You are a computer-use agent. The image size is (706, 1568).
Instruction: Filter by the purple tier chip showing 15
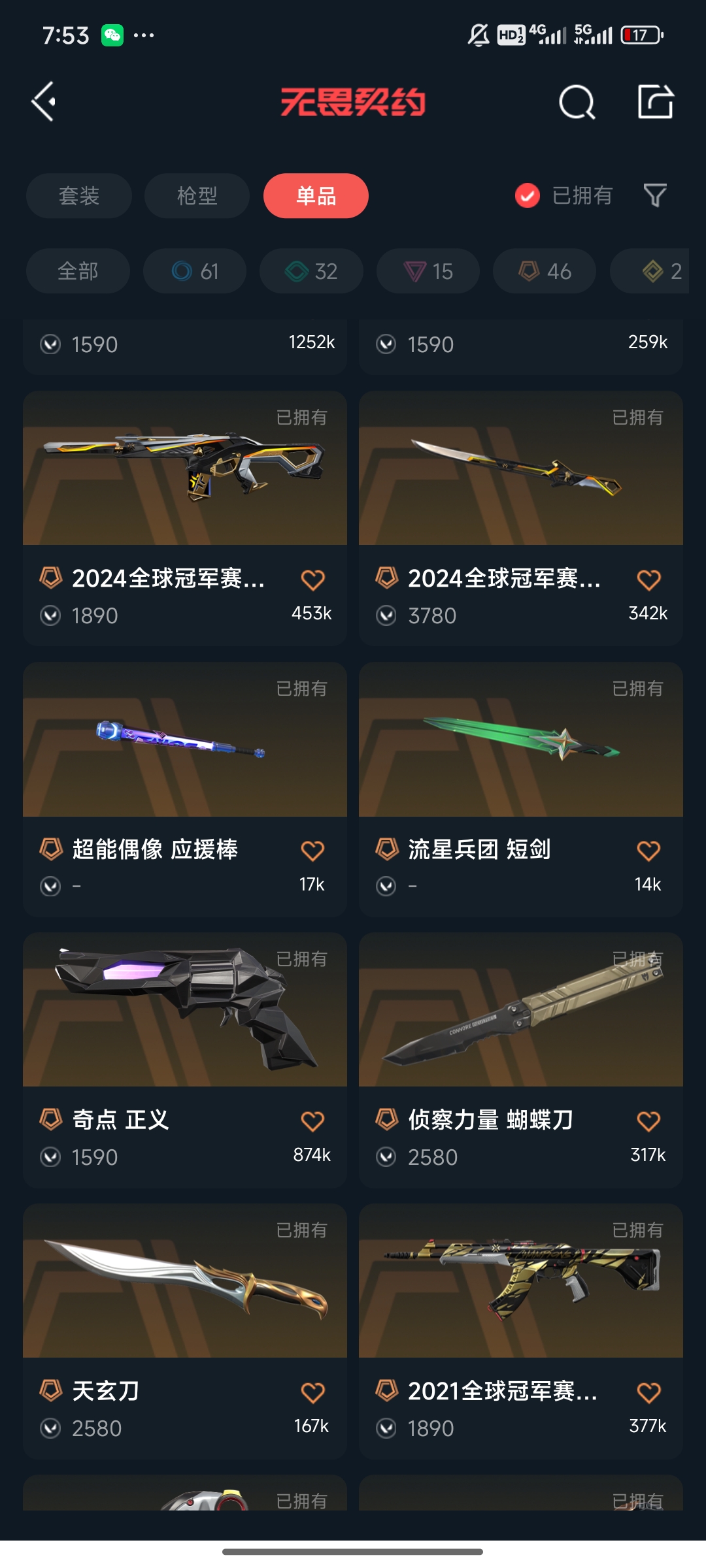(x=428, y=270)
